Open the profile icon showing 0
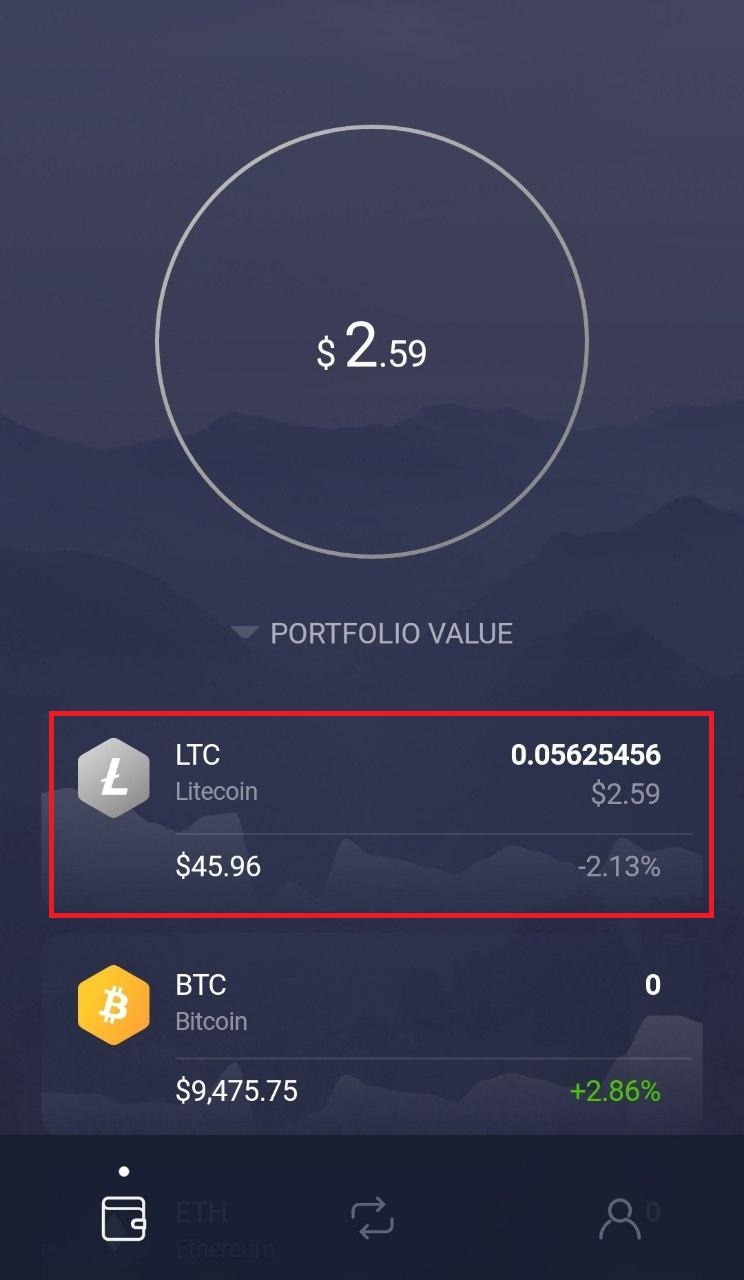Image resolution: width=744 pixels, height=1280 pixels. [620, 1216]
